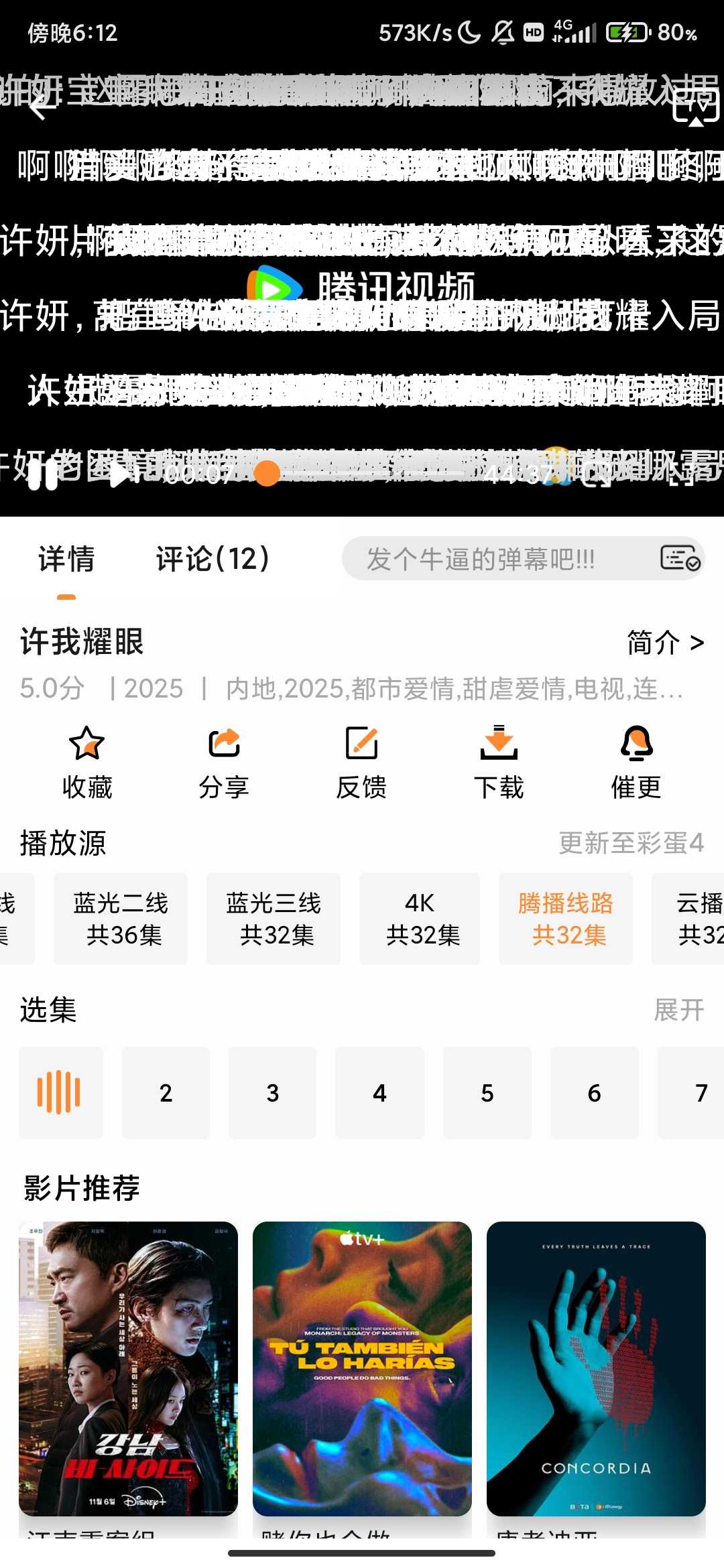724x1568 pixels.
Task: Enter fullscreen video mode
Action: click(x=680, y=474)
